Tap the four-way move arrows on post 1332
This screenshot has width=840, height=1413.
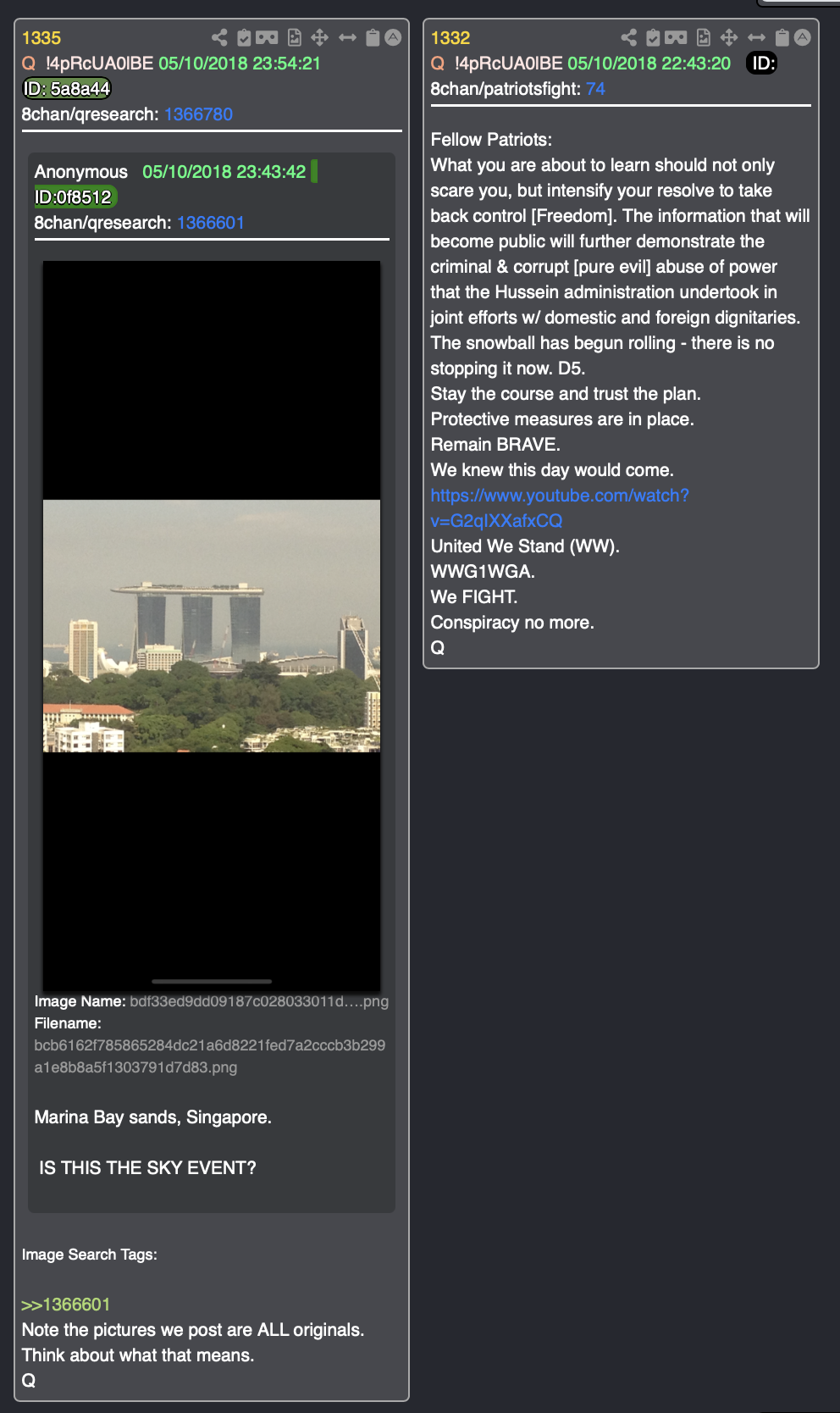click(728, 37)
